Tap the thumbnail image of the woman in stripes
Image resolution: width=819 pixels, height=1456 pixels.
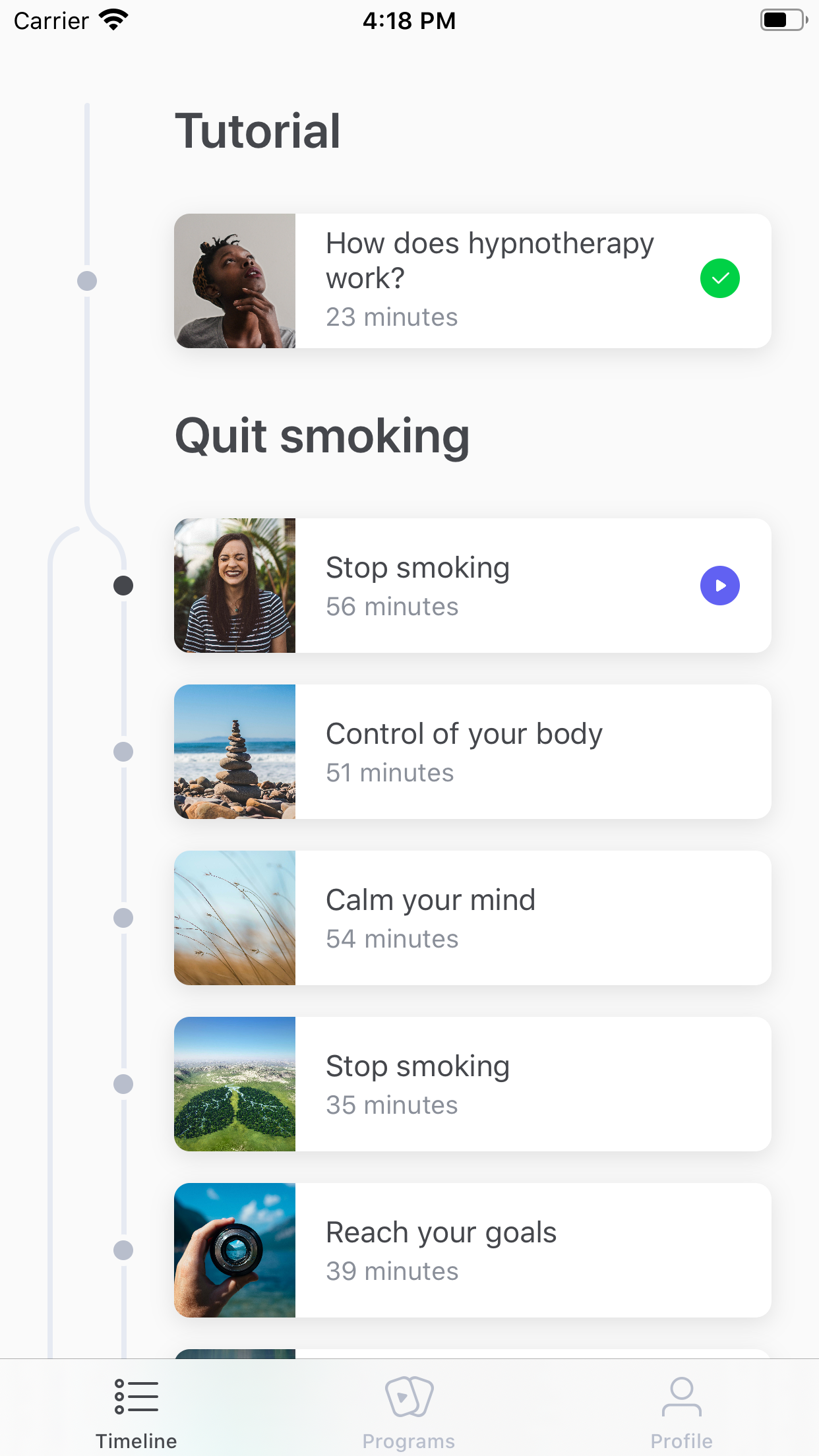point(235,585)
